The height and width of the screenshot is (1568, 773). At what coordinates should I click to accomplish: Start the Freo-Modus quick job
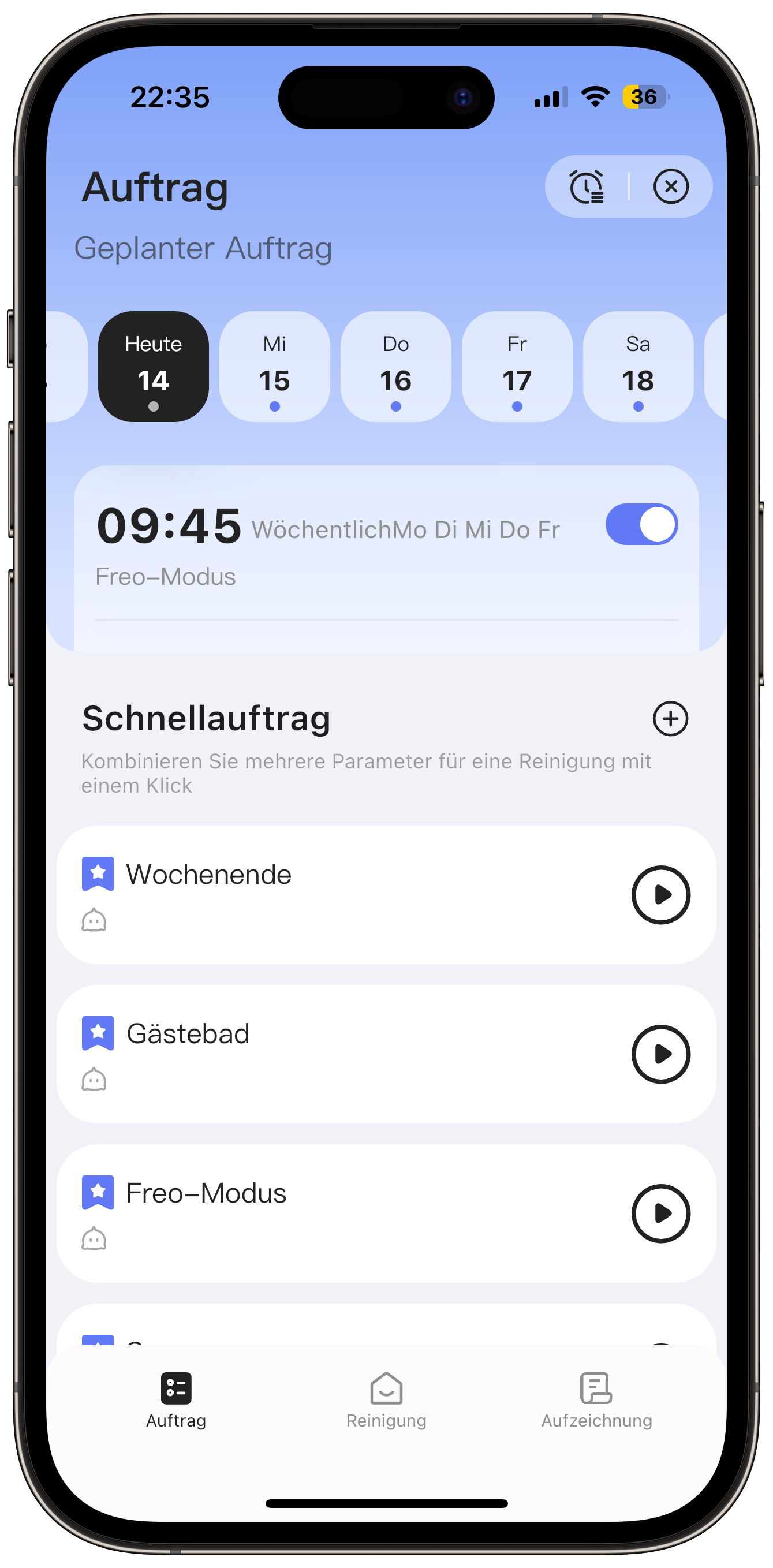660,1214
